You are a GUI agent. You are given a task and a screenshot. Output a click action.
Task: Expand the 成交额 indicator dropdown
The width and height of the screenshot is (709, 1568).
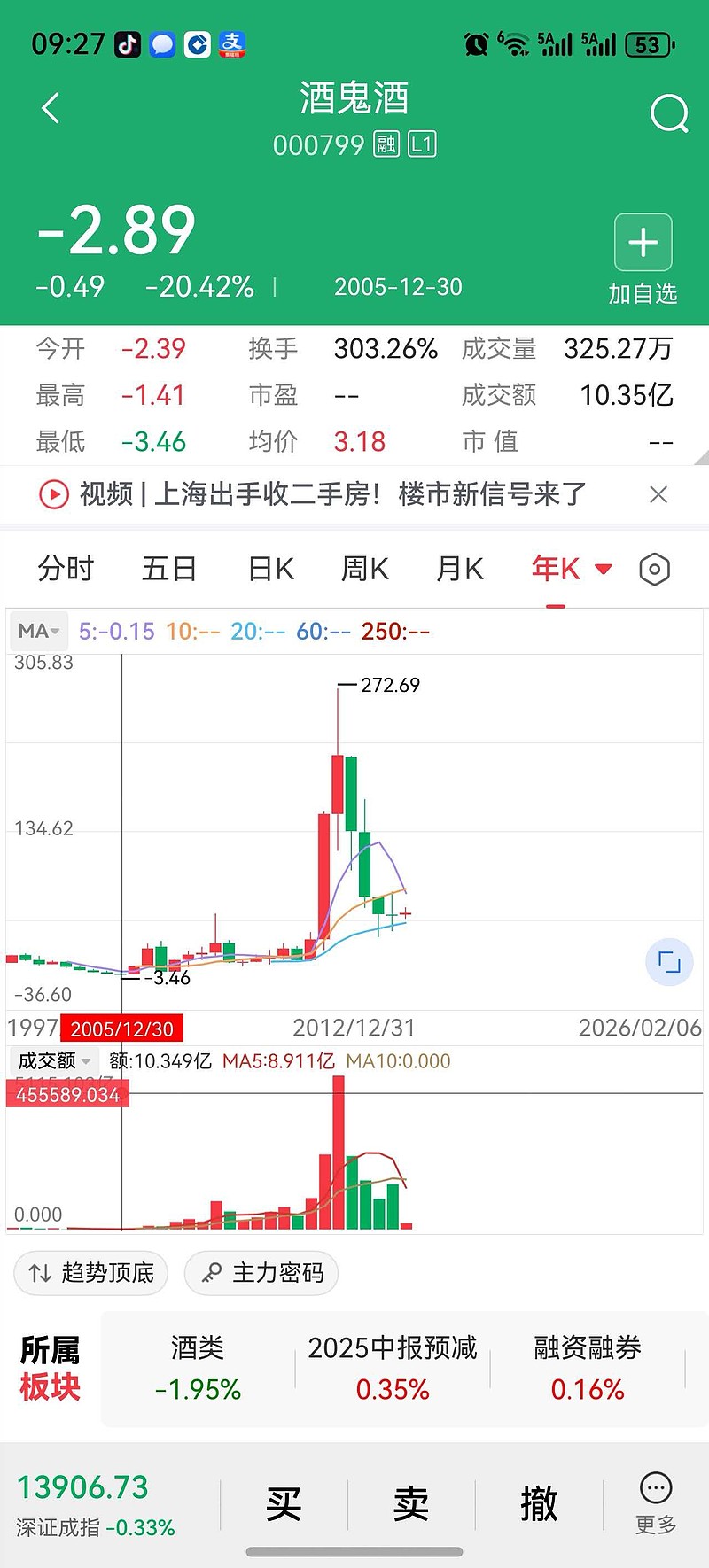coord(53,1060)
